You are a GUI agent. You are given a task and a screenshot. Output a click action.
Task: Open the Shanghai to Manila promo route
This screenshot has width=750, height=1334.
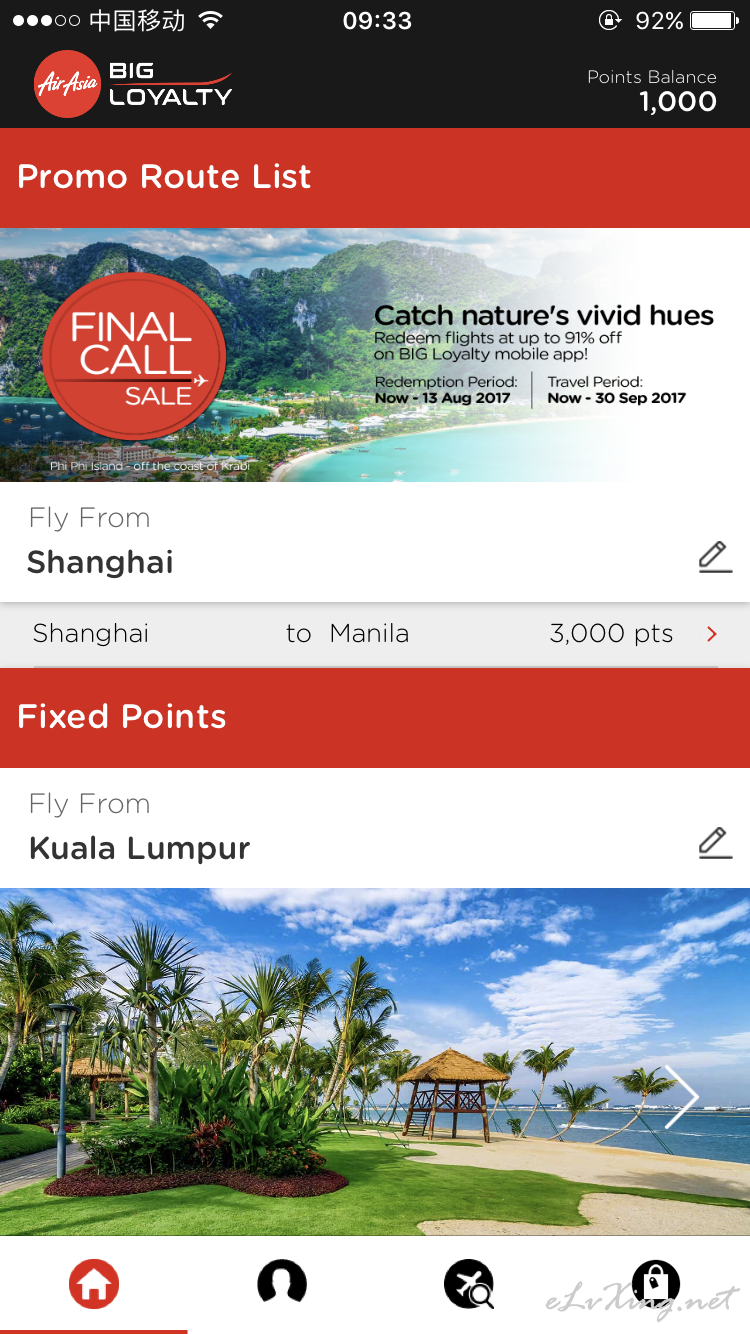[x=375, y=634]
